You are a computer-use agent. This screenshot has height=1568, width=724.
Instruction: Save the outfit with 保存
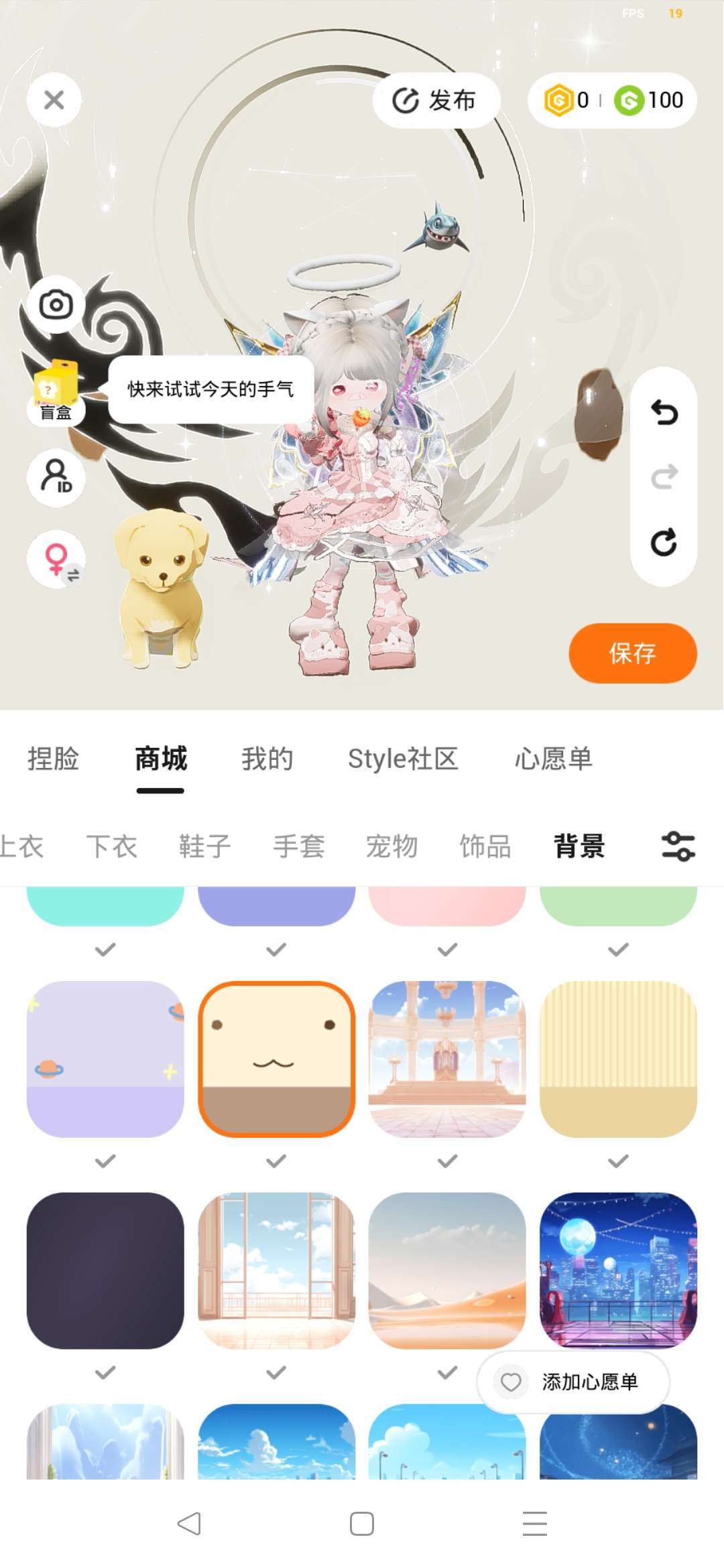click(x=632, y=653)
